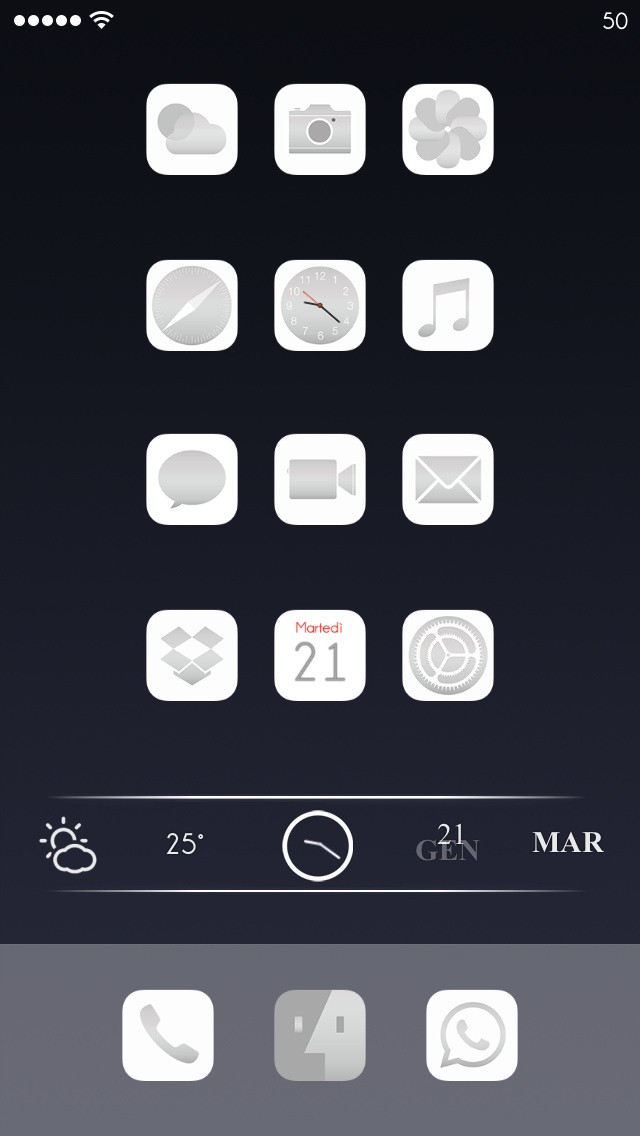Launch the Music app
The height and width of the screenshot is (1136, 640).
click(448, 305)
